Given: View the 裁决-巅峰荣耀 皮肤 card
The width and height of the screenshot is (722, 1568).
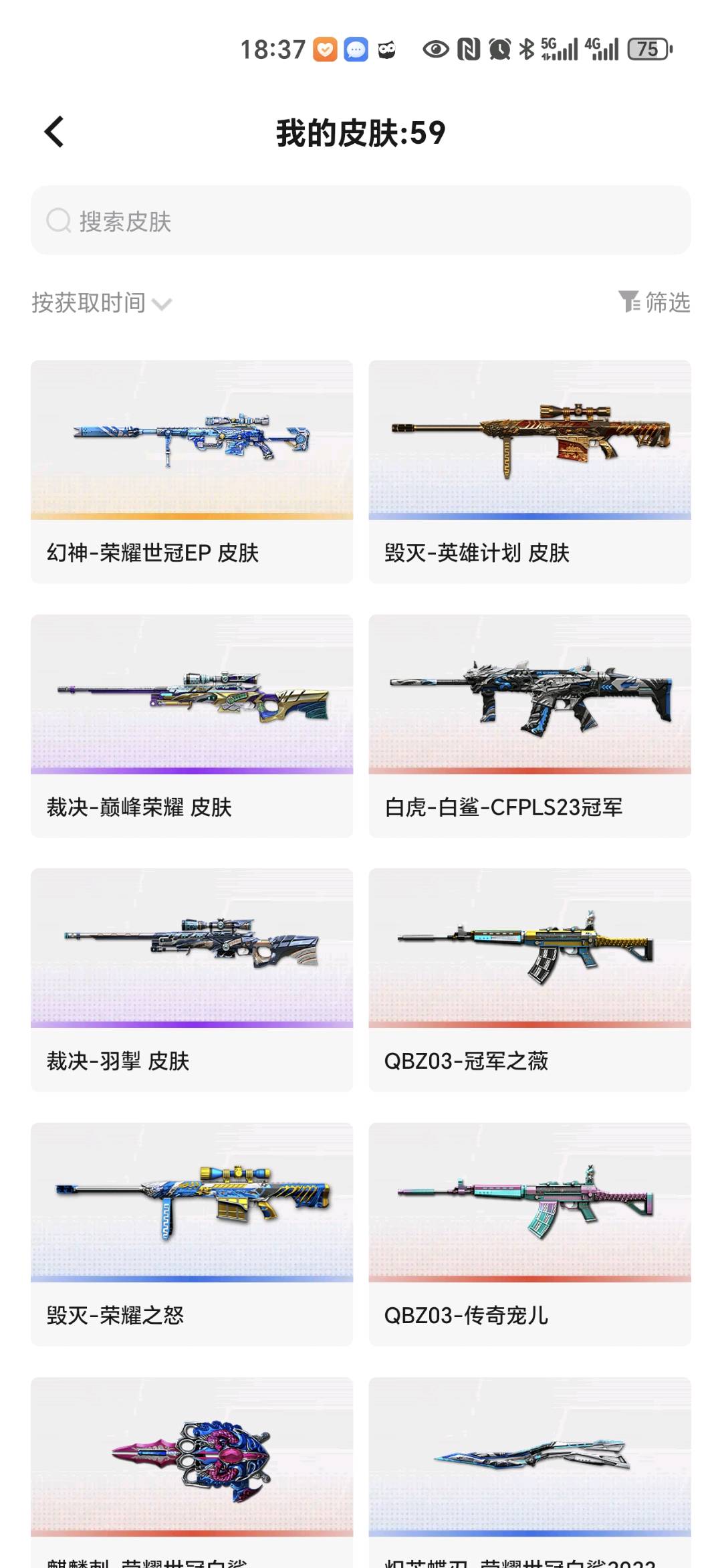Looking at the screenshot, I should (x=192, y=726).
